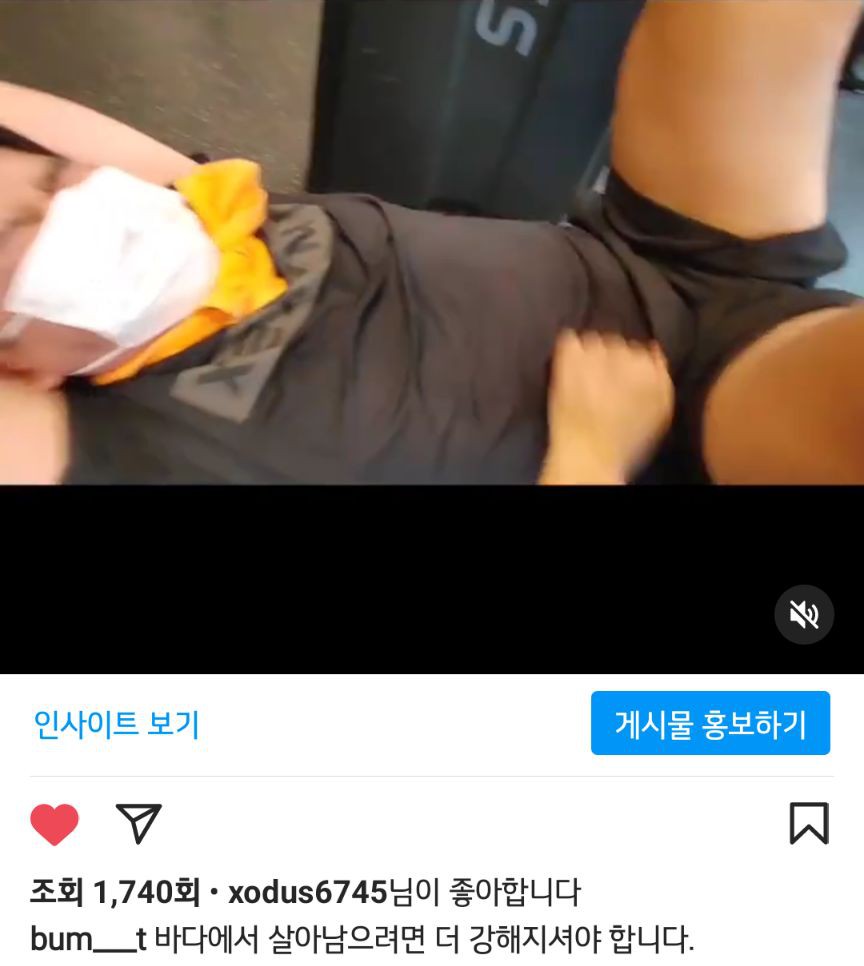Viewport: 864px width, 966px height.
Task: Open 인사이트 보기 insights link
Action: 117,723
